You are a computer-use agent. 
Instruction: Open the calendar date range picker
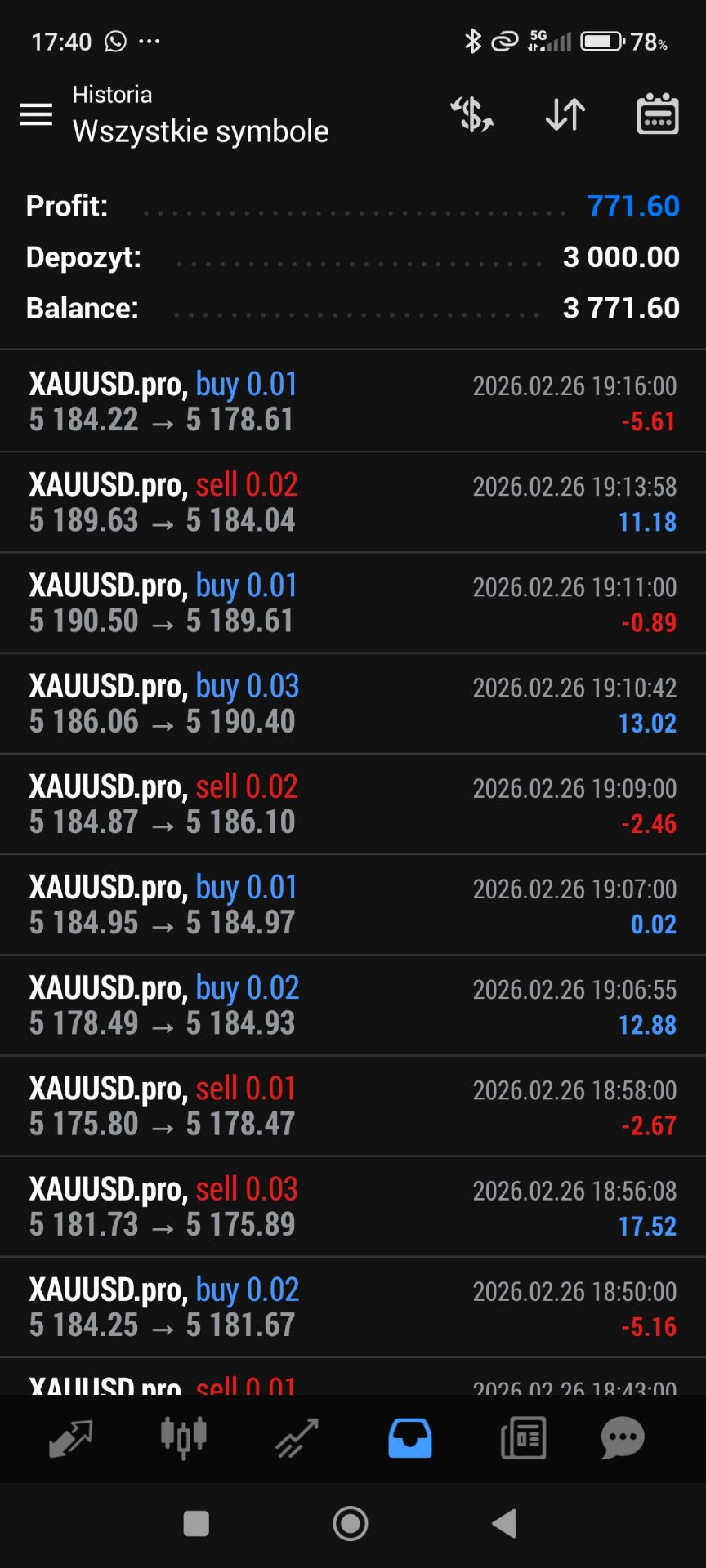point(657,114)
